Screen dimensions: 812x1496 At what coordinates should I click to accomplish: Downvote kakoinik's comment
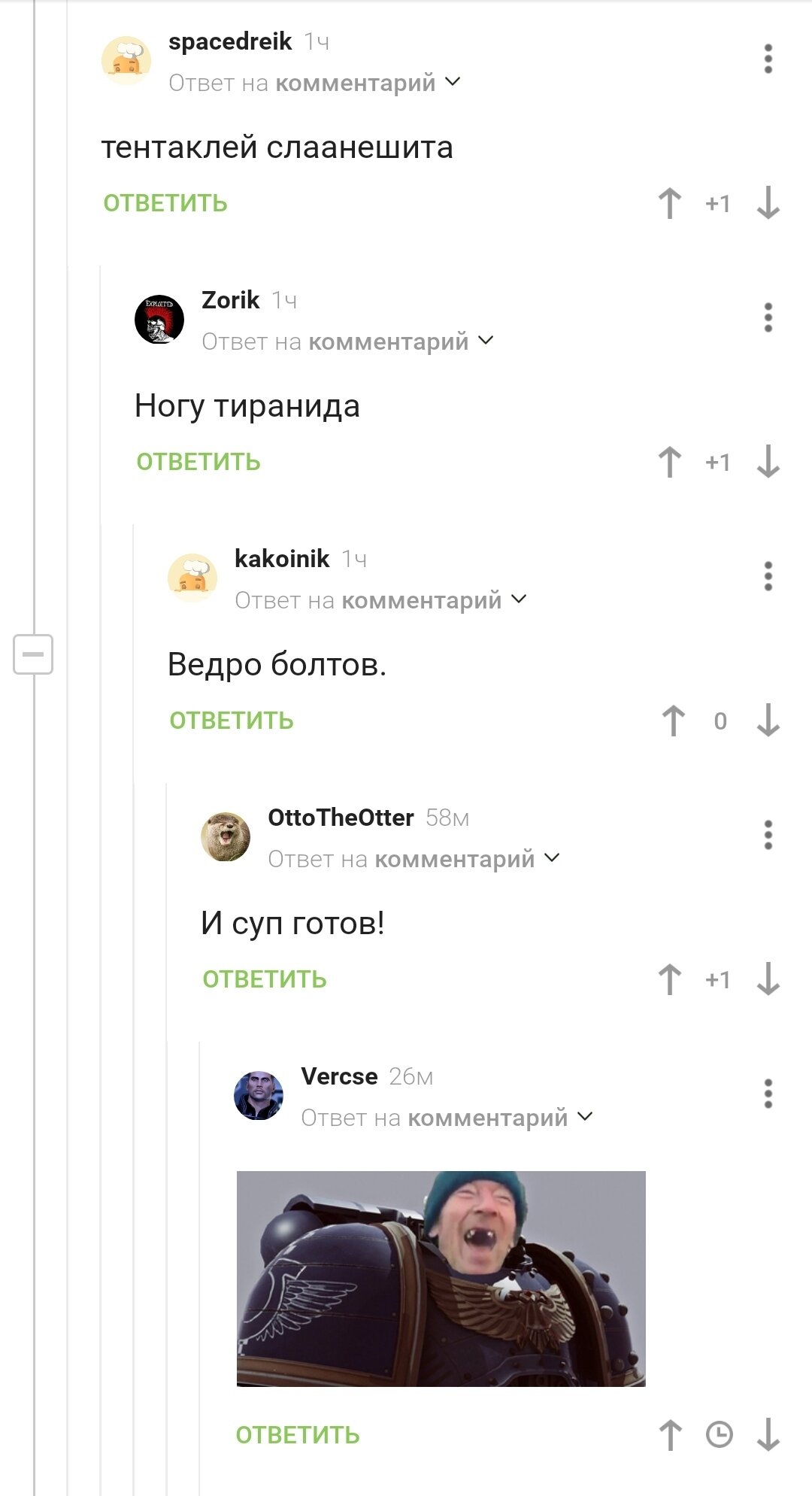[768, 721]
